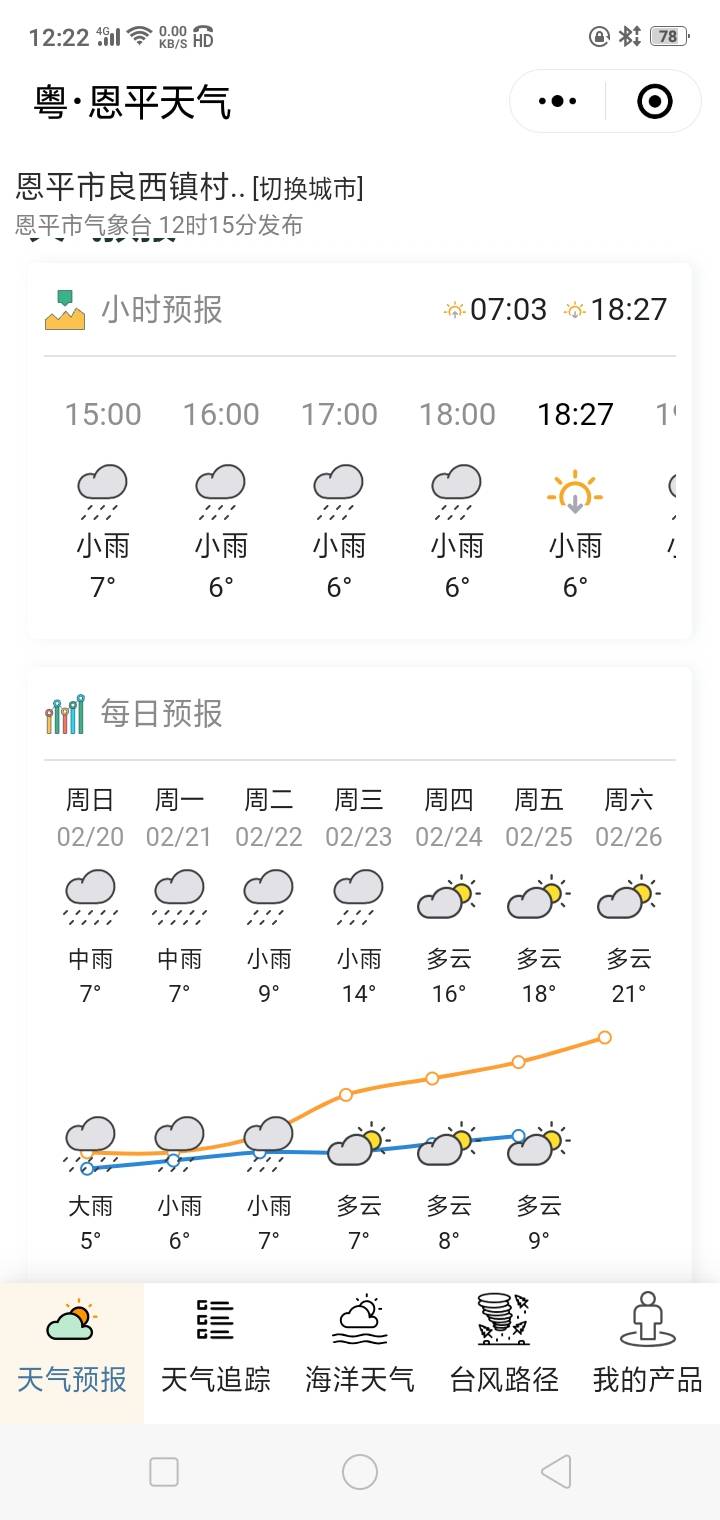The image size is (720, 1520).
Task: Select Wednesday 02/23 daily forecast column
Action: click(358, 890)
